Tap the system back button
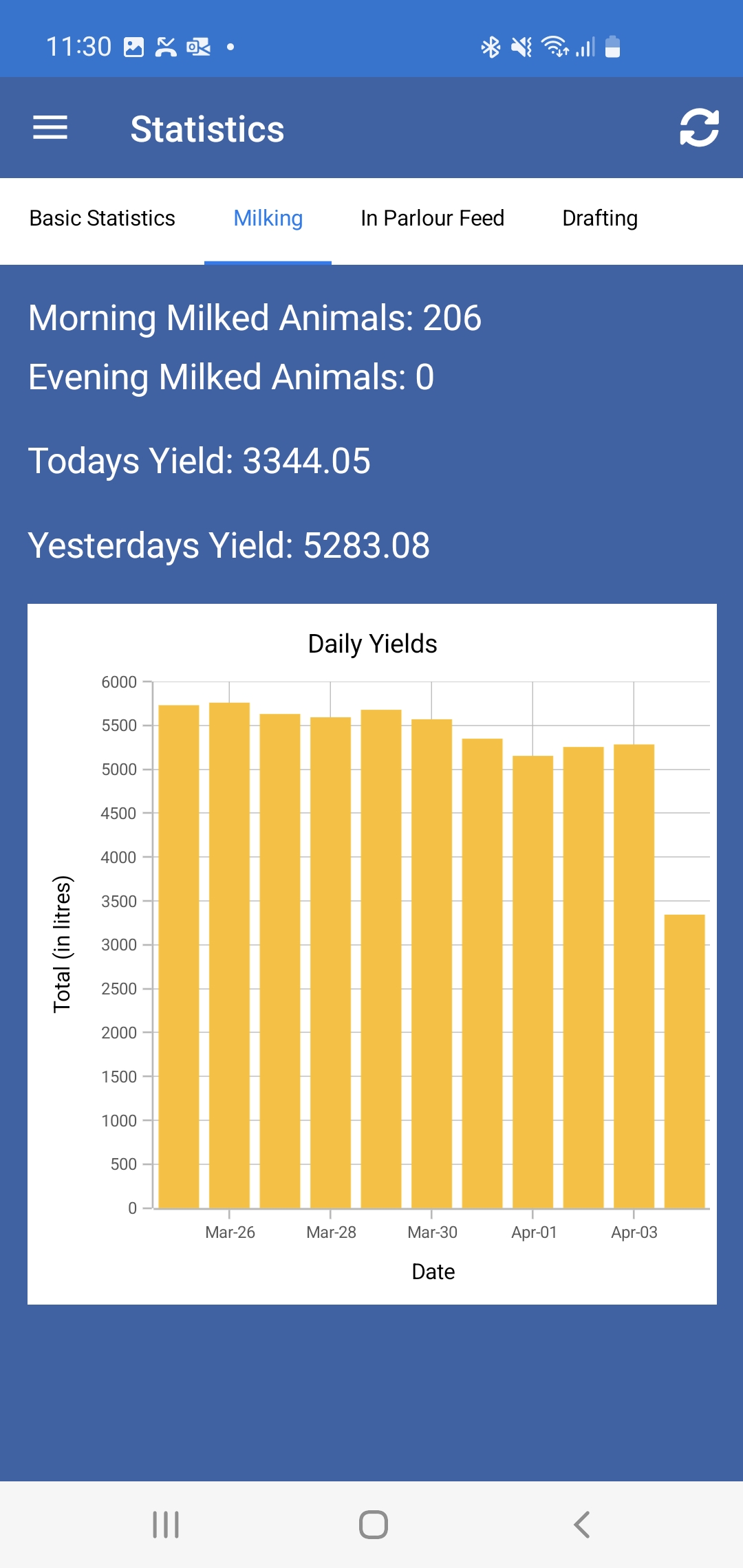The width and height of the screenshot is (743, 1568). (x=581, y=1525)
